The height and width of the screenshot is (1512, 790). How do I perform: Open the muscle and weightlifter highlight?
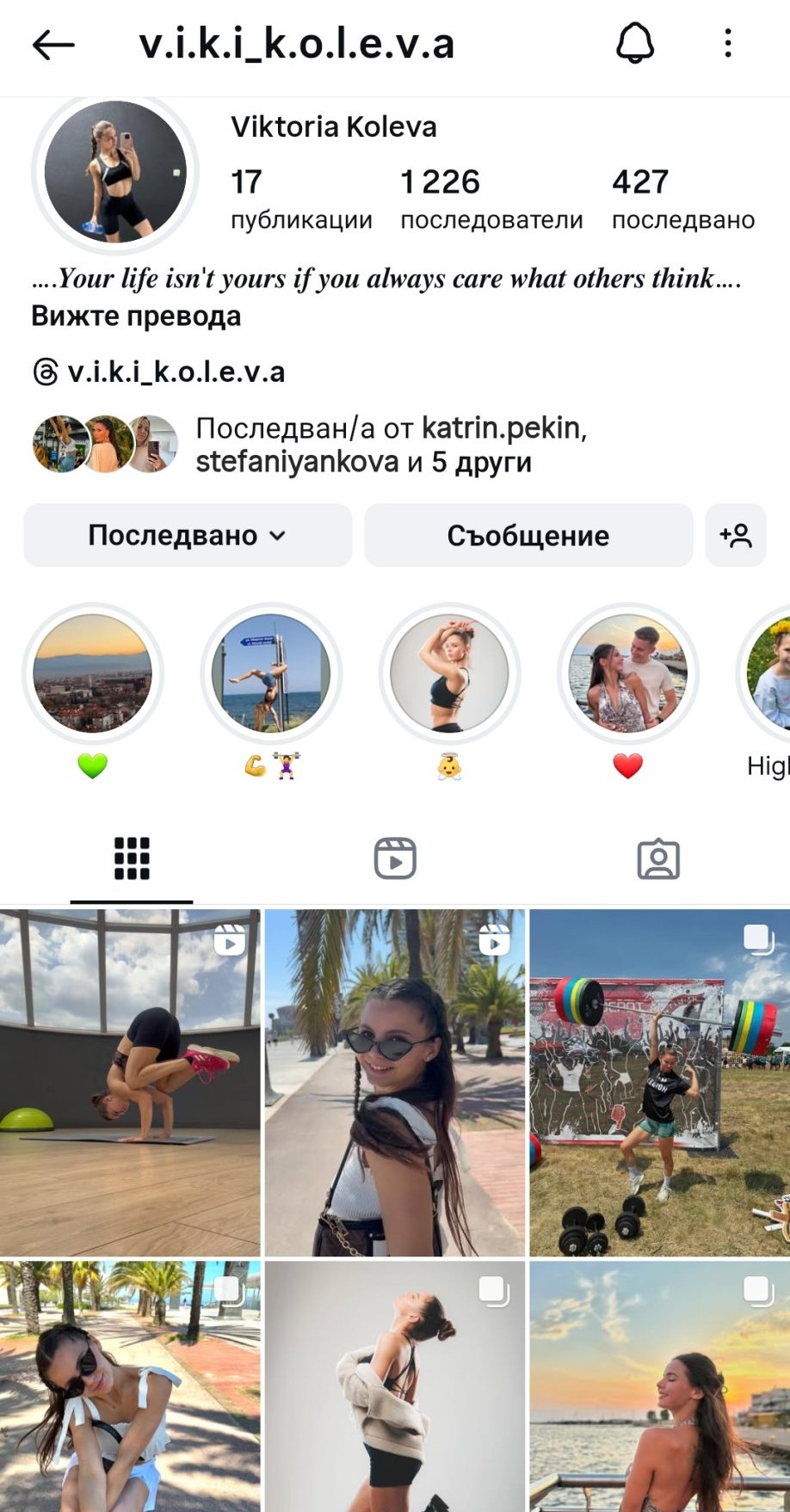(x=271, y=673)
